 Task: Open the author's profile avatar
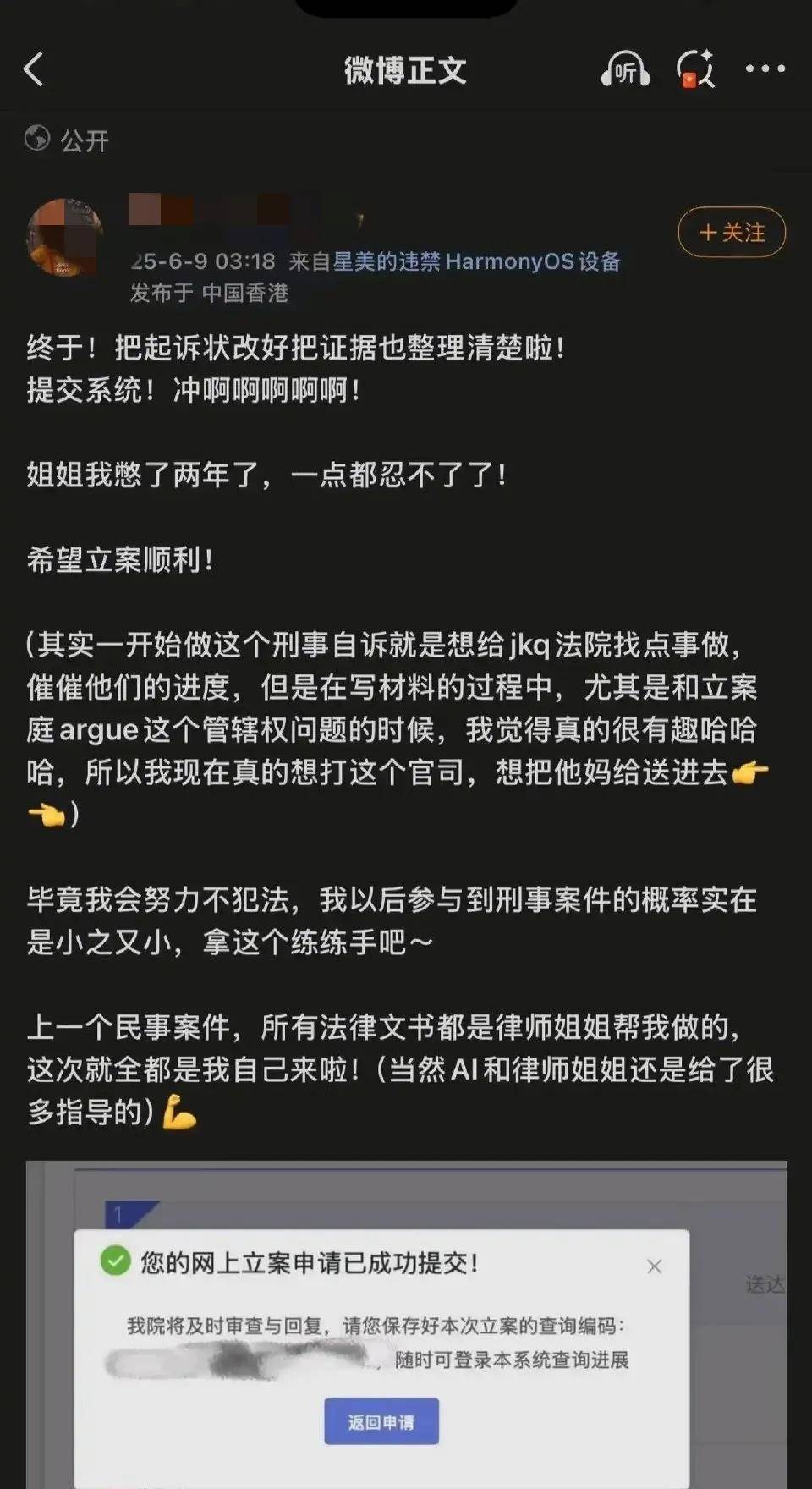(x=65, y=238)
